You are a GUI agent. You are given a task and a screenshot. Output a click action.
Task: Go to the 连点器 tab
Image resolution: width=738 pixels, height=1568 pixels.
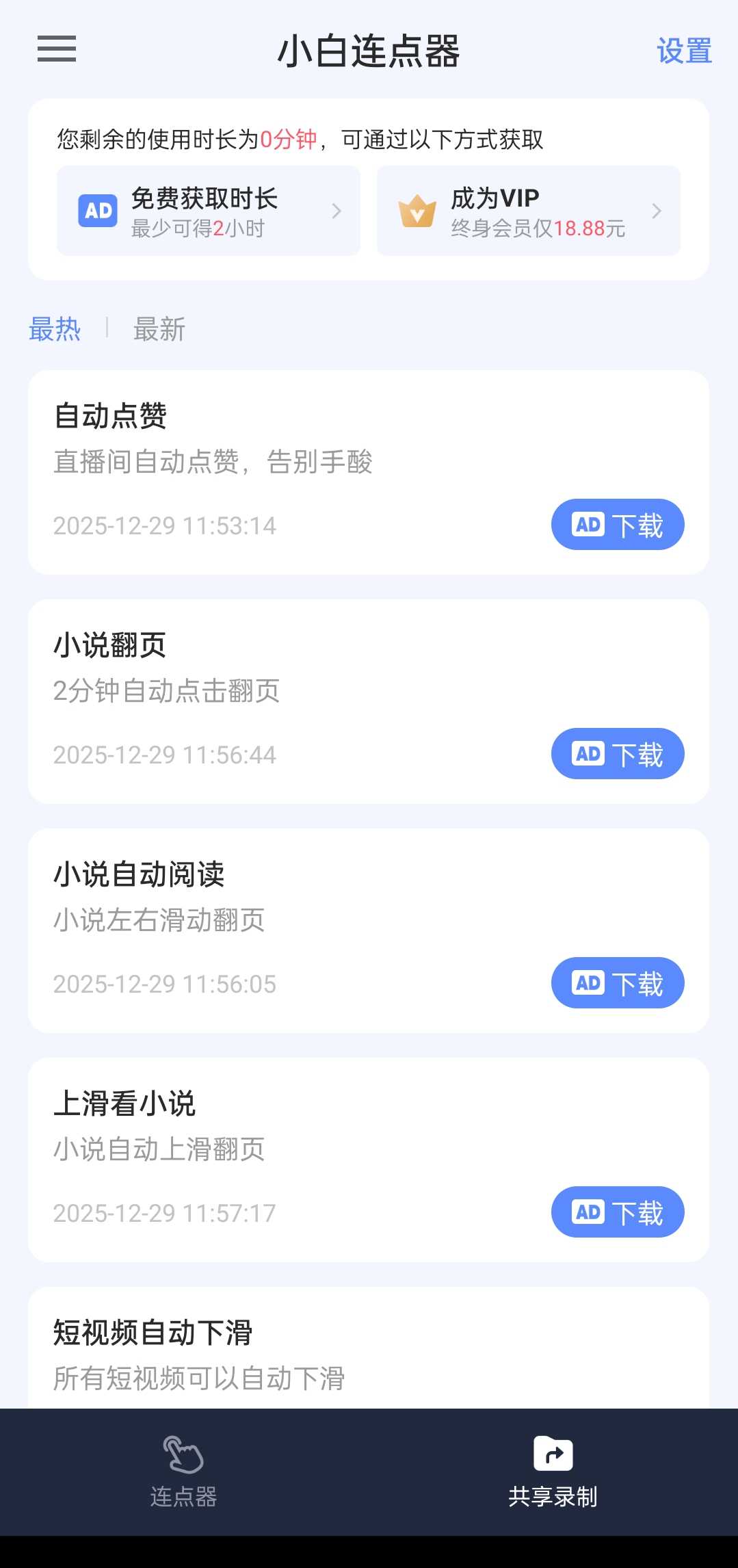(x=183, y=1472)
